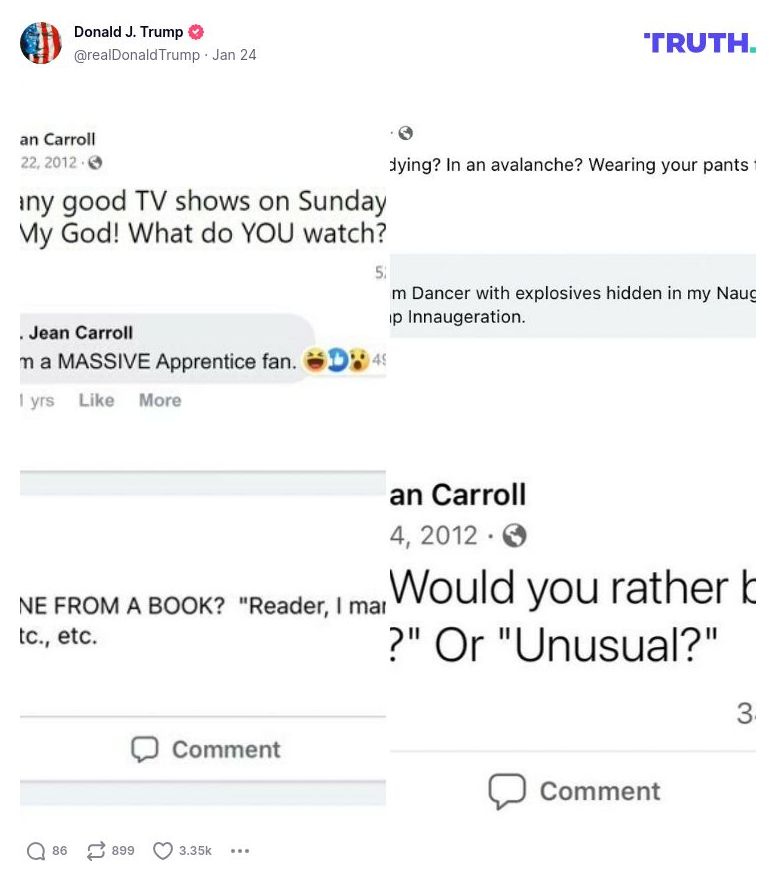Open the post's three-dot overflow menu
Image resolution: width=777 pixels, height=881 pixels.
click(240, 851)
